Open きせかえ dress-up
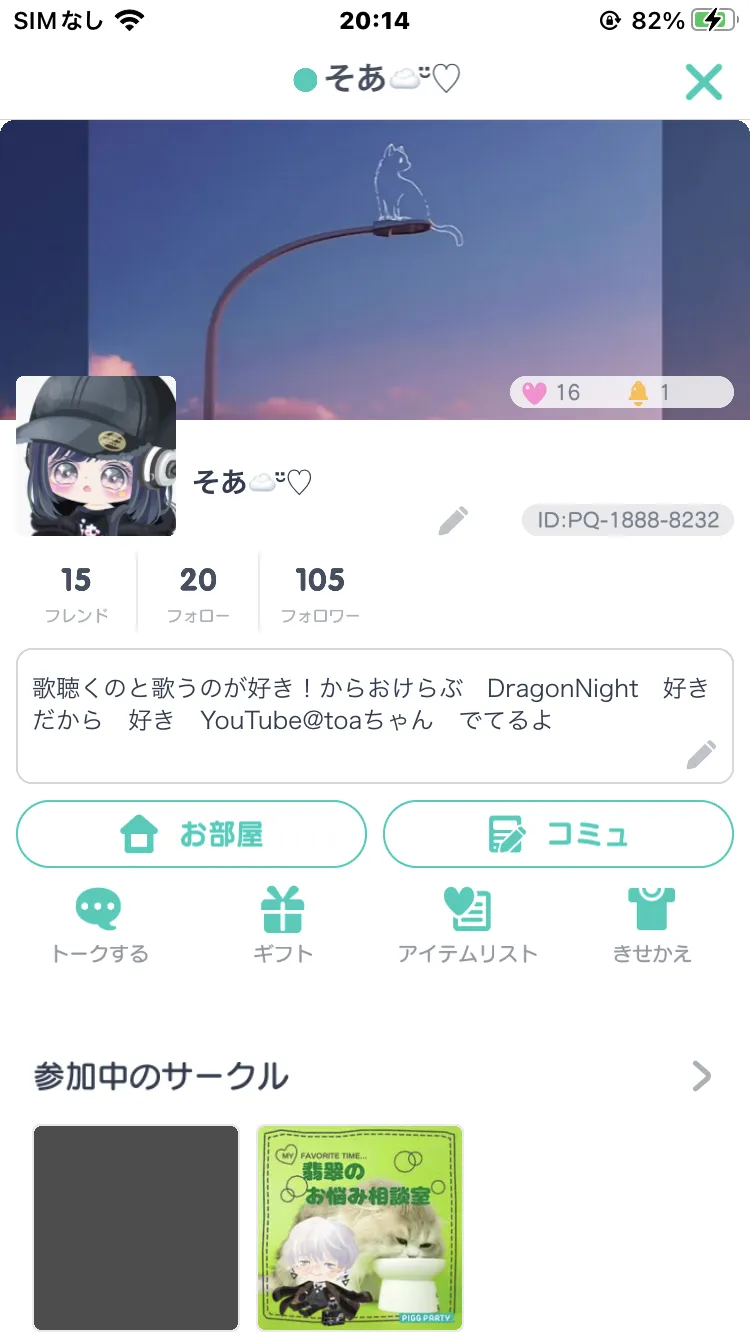 [651, 926]
